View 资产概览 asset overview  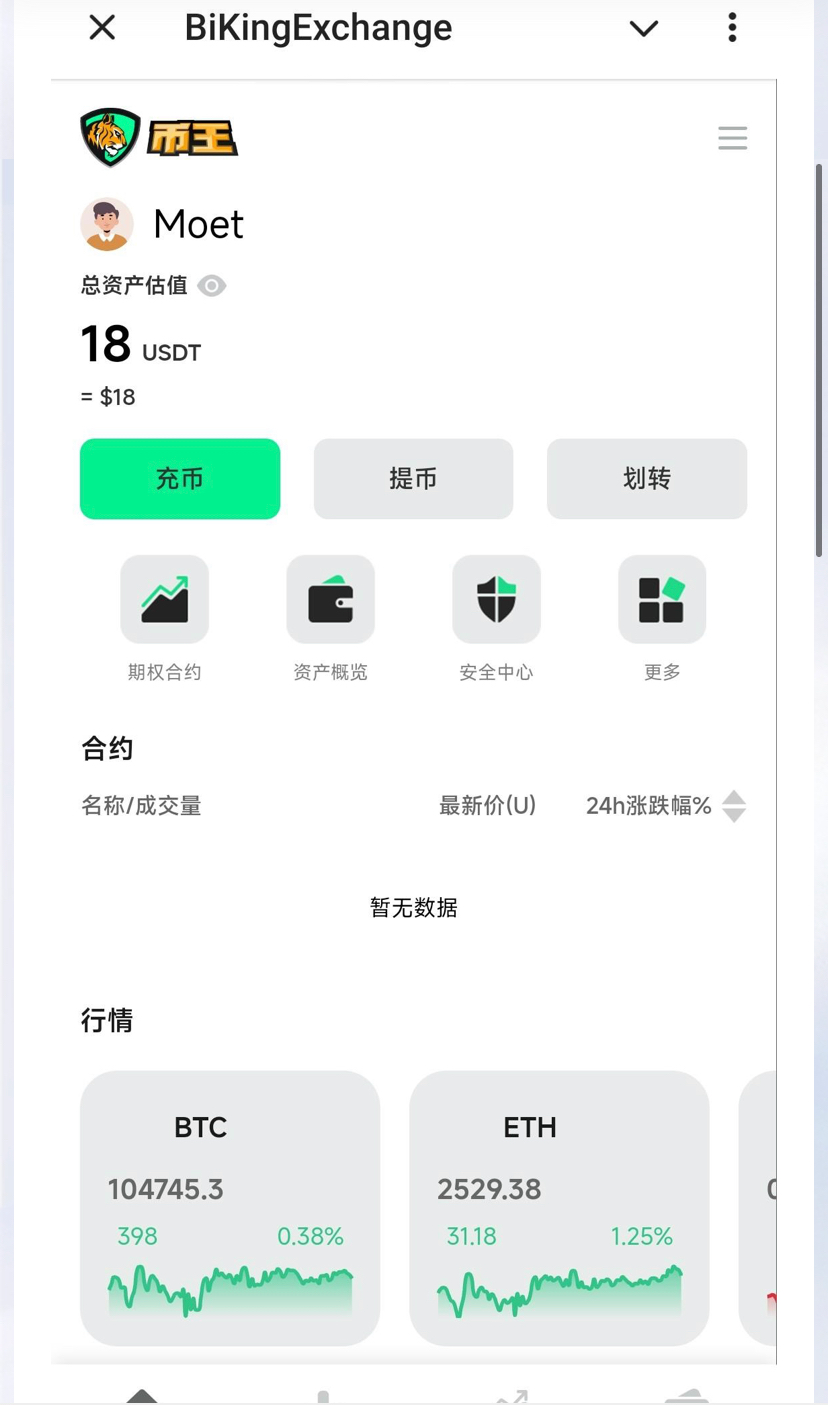coord(330,600)
